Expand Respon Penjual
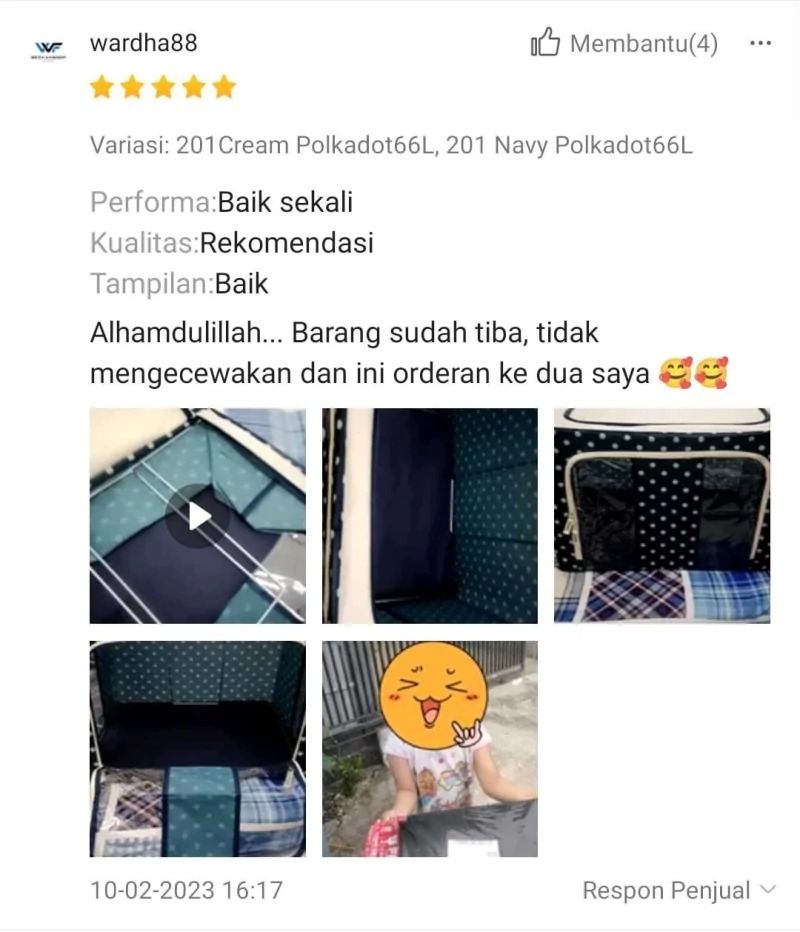Screen dimensions: 800x932 pyautogui.click(x=679, y=890)
